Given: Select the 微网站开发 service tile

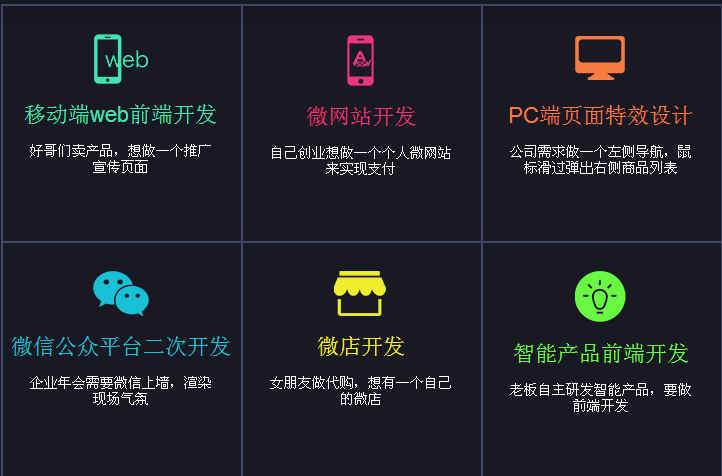Looking at the screenshot, I should (x=361, y=117).
